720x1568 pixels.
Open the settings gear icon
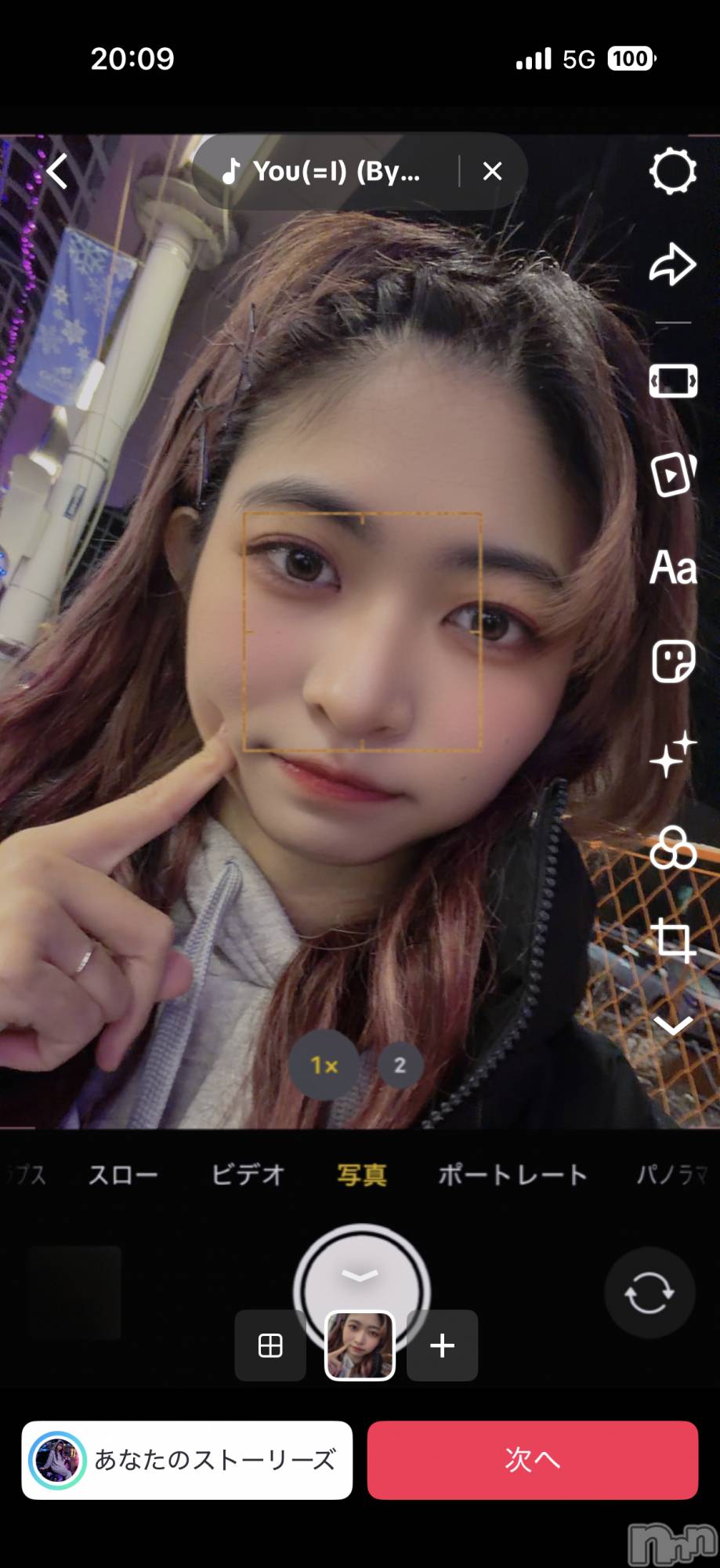tap(672, 171)
